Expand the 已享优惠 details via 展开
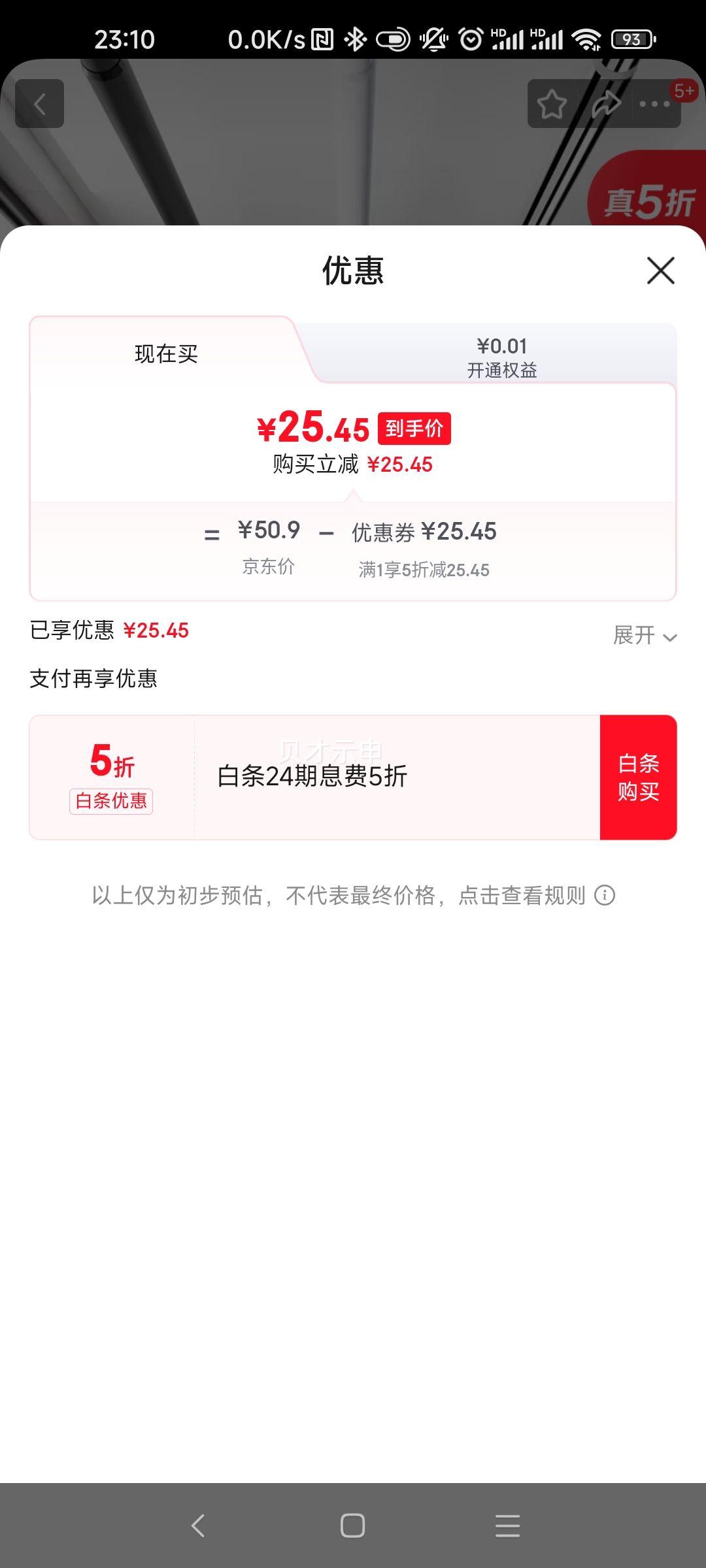The width and height of the screenshot is (706, 1568). tap(646, 635)
